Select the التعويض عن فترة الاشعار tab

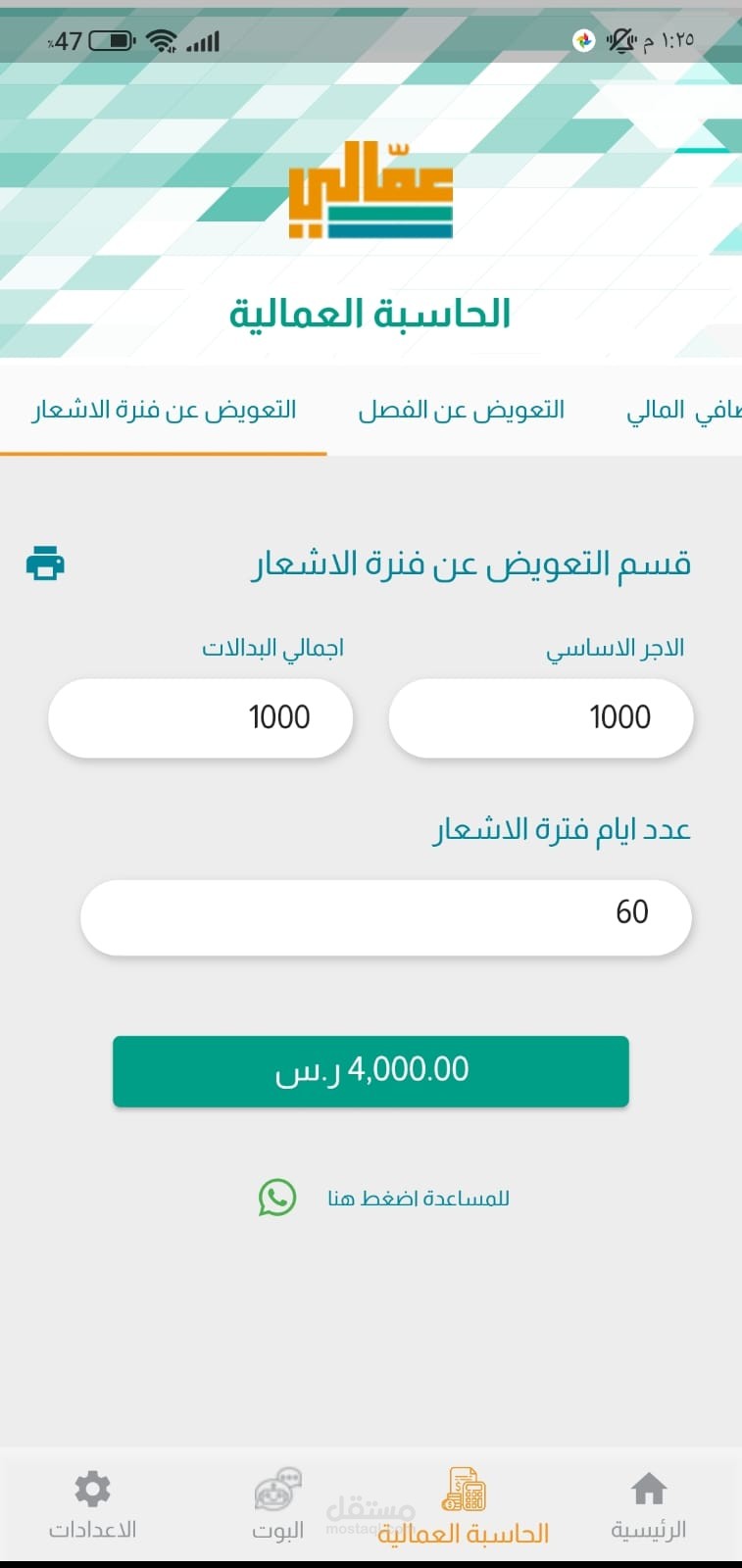point(164,410)
